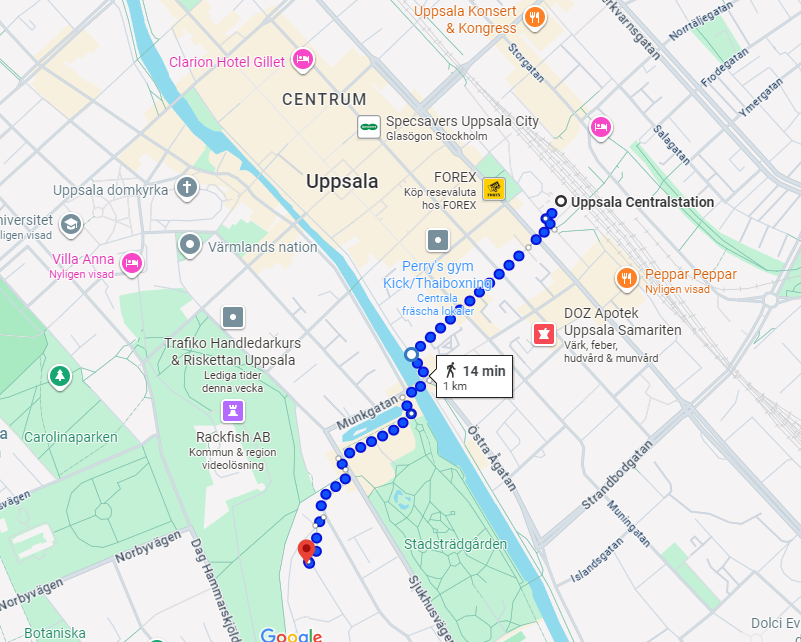Select the Peppar Peppar restaurant pin

pyautogui.click(x=626, y=278)
